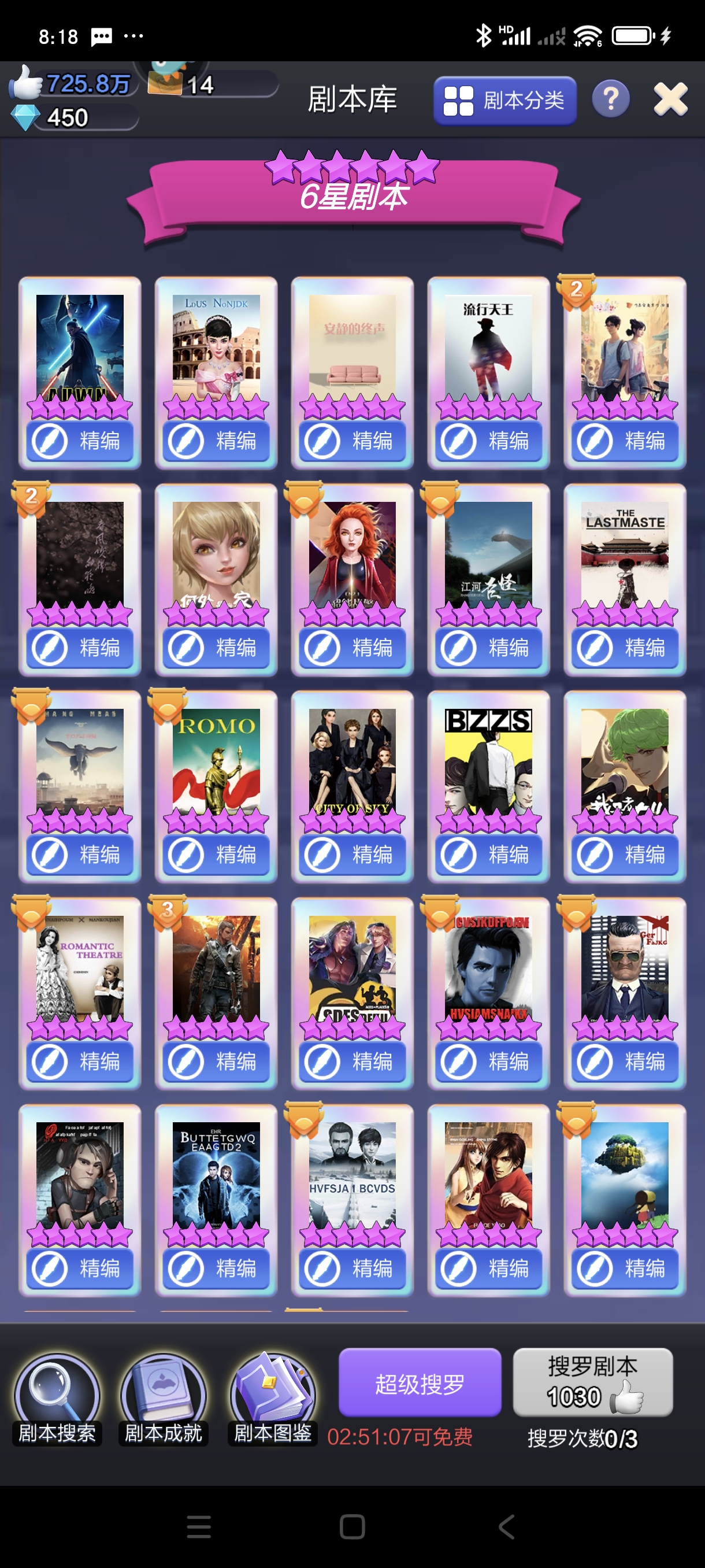Open the question mark help icon

point(610,99)
